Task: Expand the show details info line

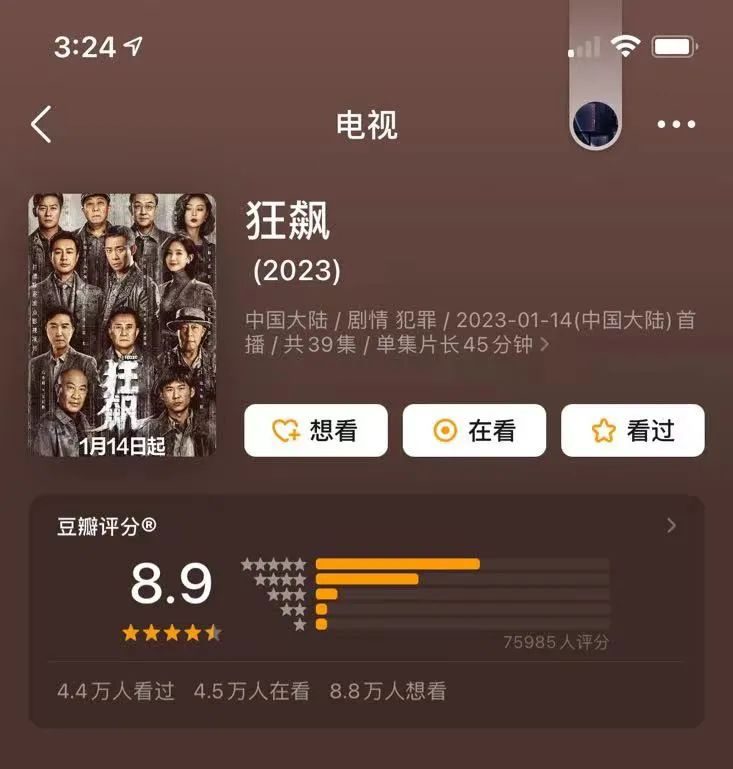Action: click(x=545, y=345)
